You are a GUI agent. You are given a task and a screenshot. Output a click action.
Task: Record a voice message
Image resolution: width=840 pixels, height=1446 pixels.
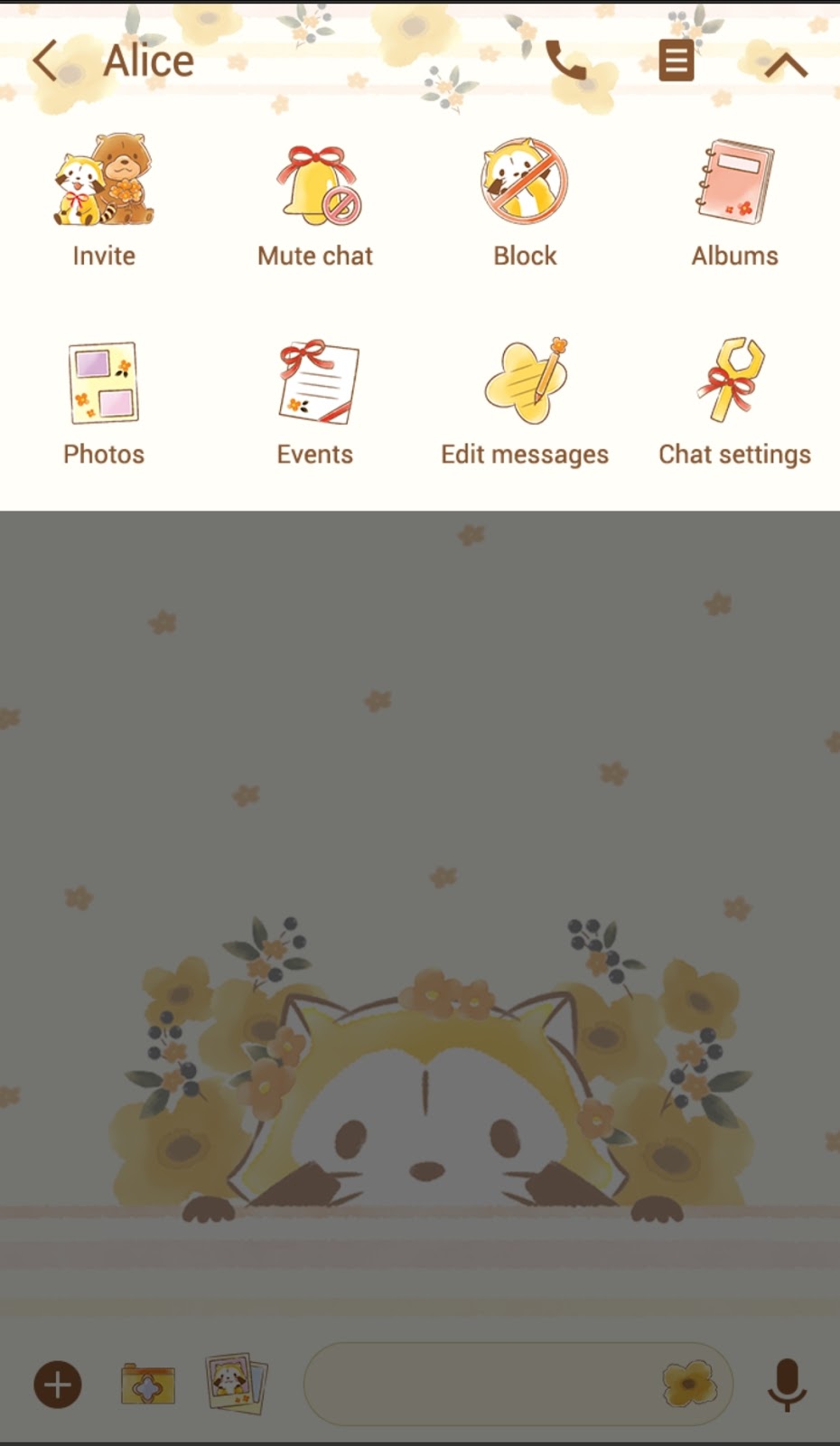(x=787, y=1384)
